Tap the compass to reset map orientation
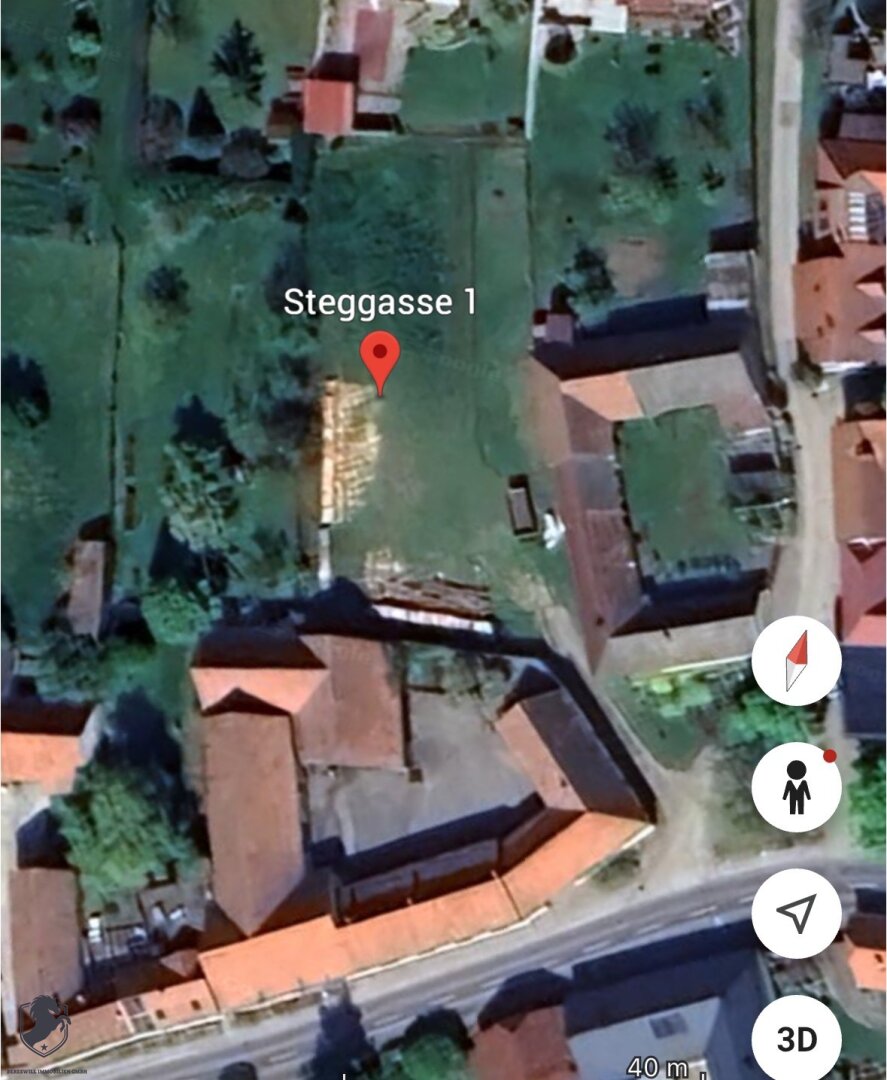Viewport: 887px width, 1080px height. pyautogui.click(x=796, y=661)
